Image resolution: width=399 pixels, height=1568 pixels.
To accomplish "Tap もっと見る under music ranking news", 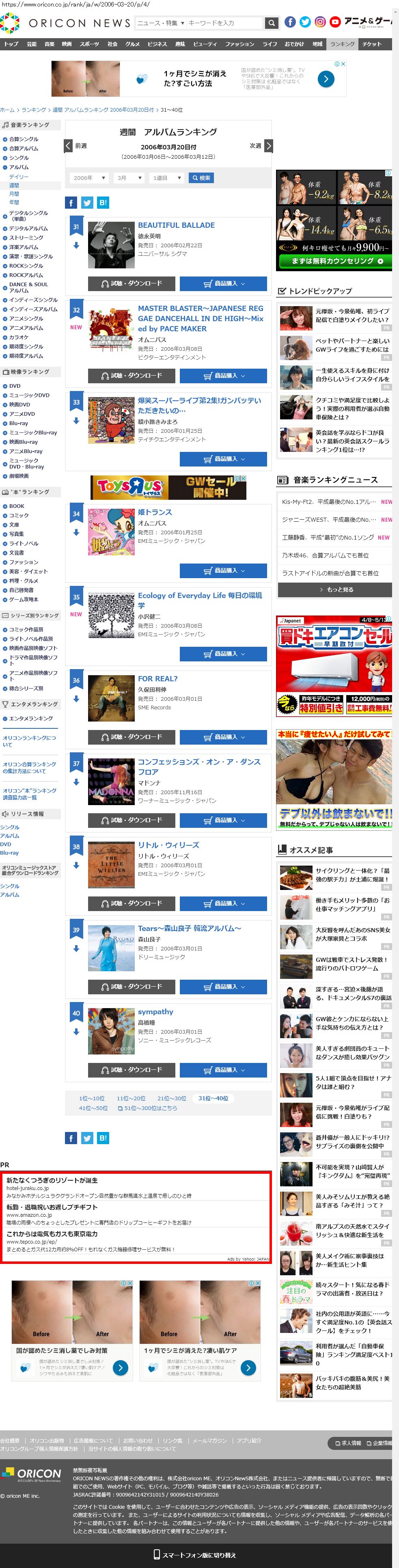I will [x=335, y=590].
